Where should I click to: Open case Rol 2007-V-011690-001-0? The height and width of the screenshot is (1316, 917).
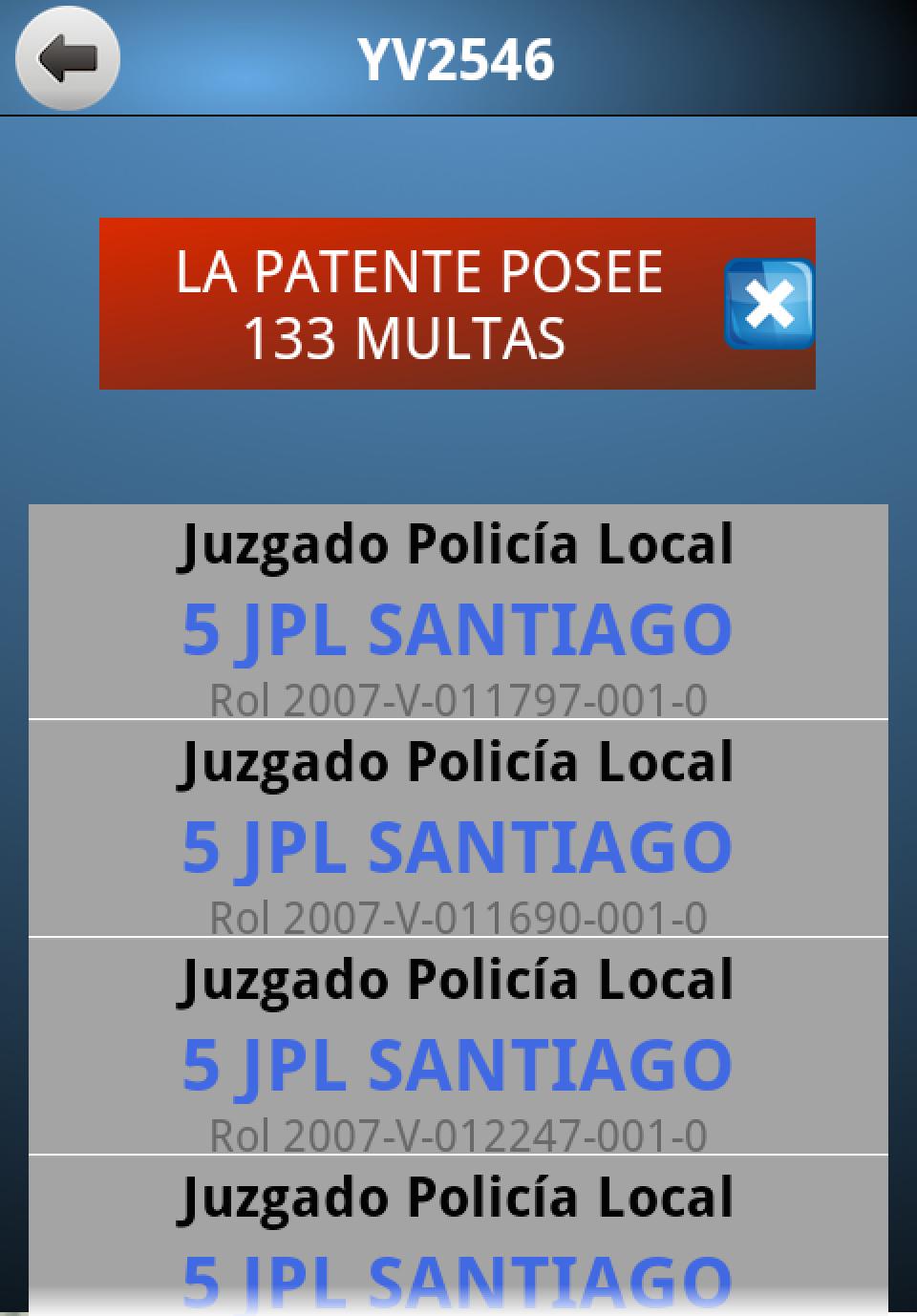[x=457, y=919]
